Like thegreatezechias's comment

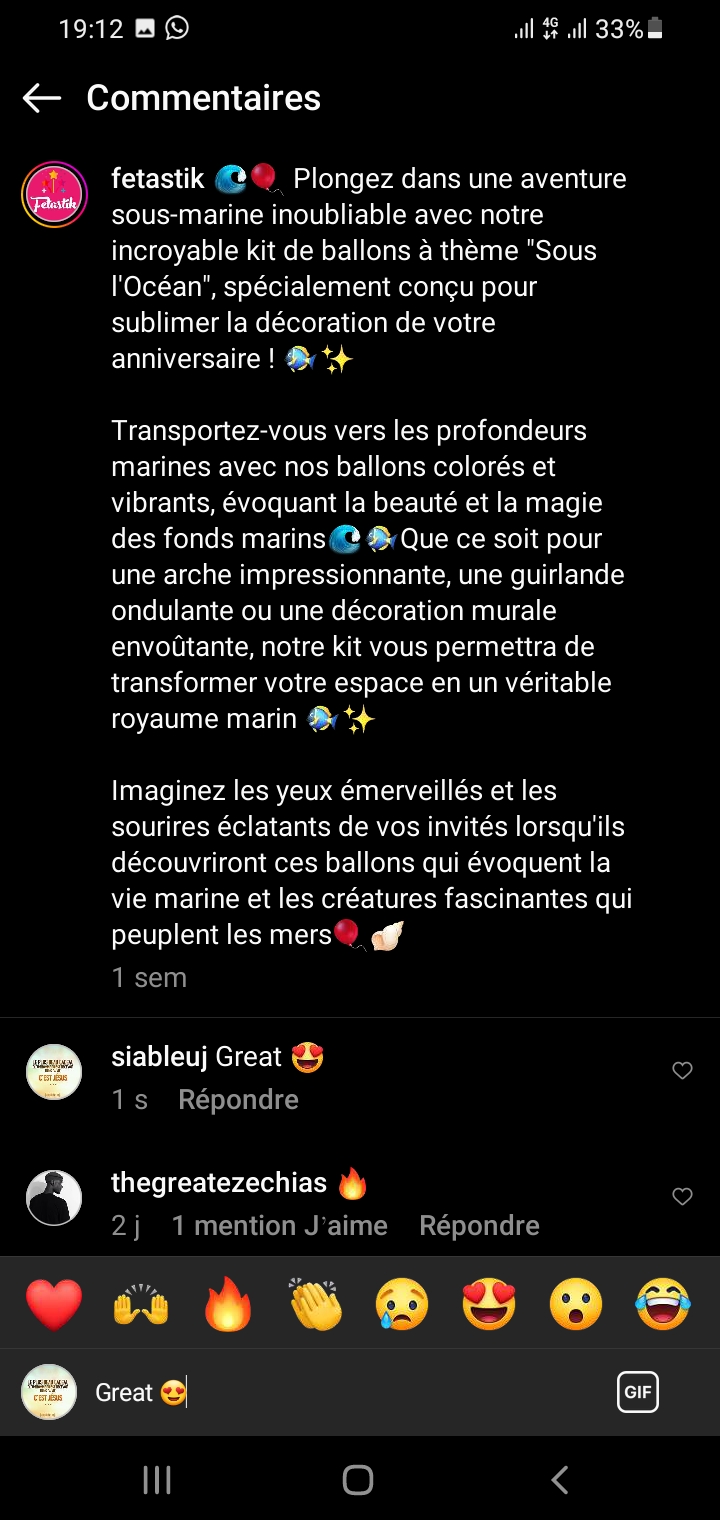pos(682,1197)
